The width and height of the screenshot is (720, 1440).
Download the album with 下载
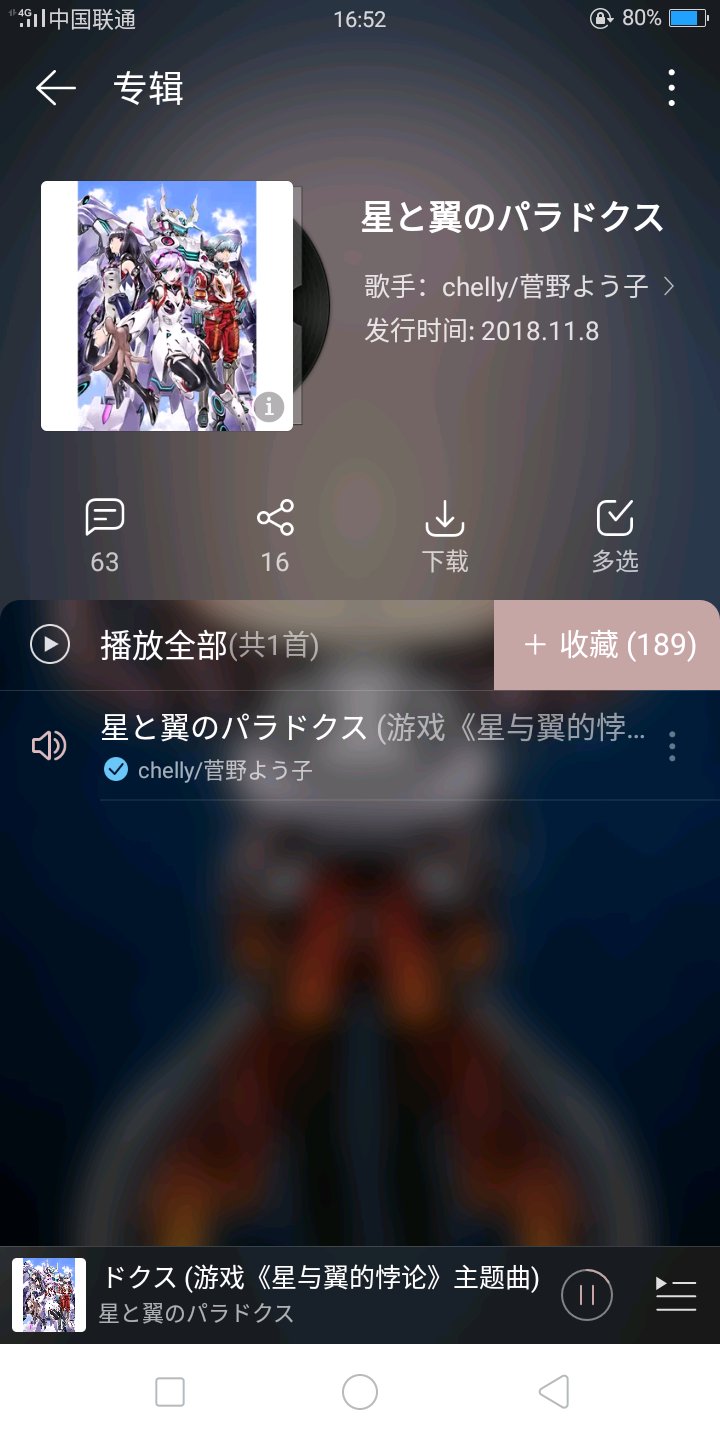(445, 534)
